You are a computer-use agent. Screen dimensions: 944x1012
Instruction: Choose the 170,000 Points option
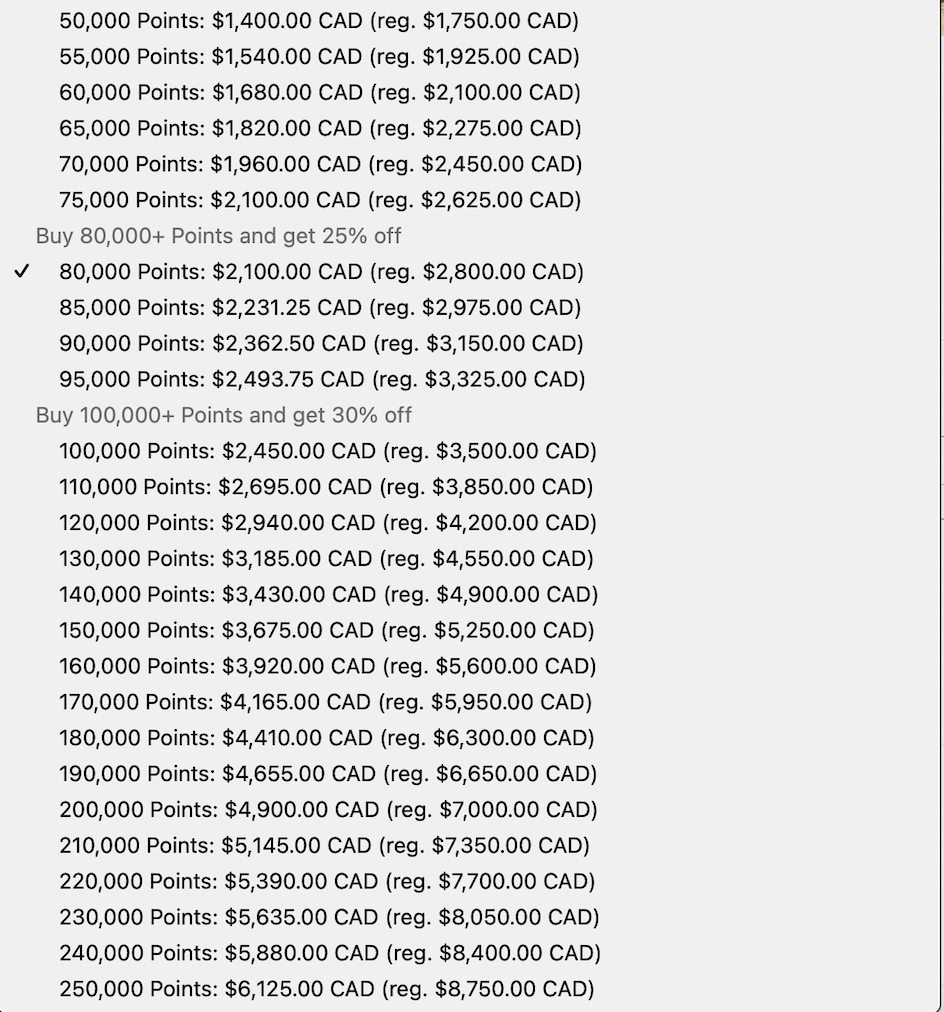(x=325, y=702)
